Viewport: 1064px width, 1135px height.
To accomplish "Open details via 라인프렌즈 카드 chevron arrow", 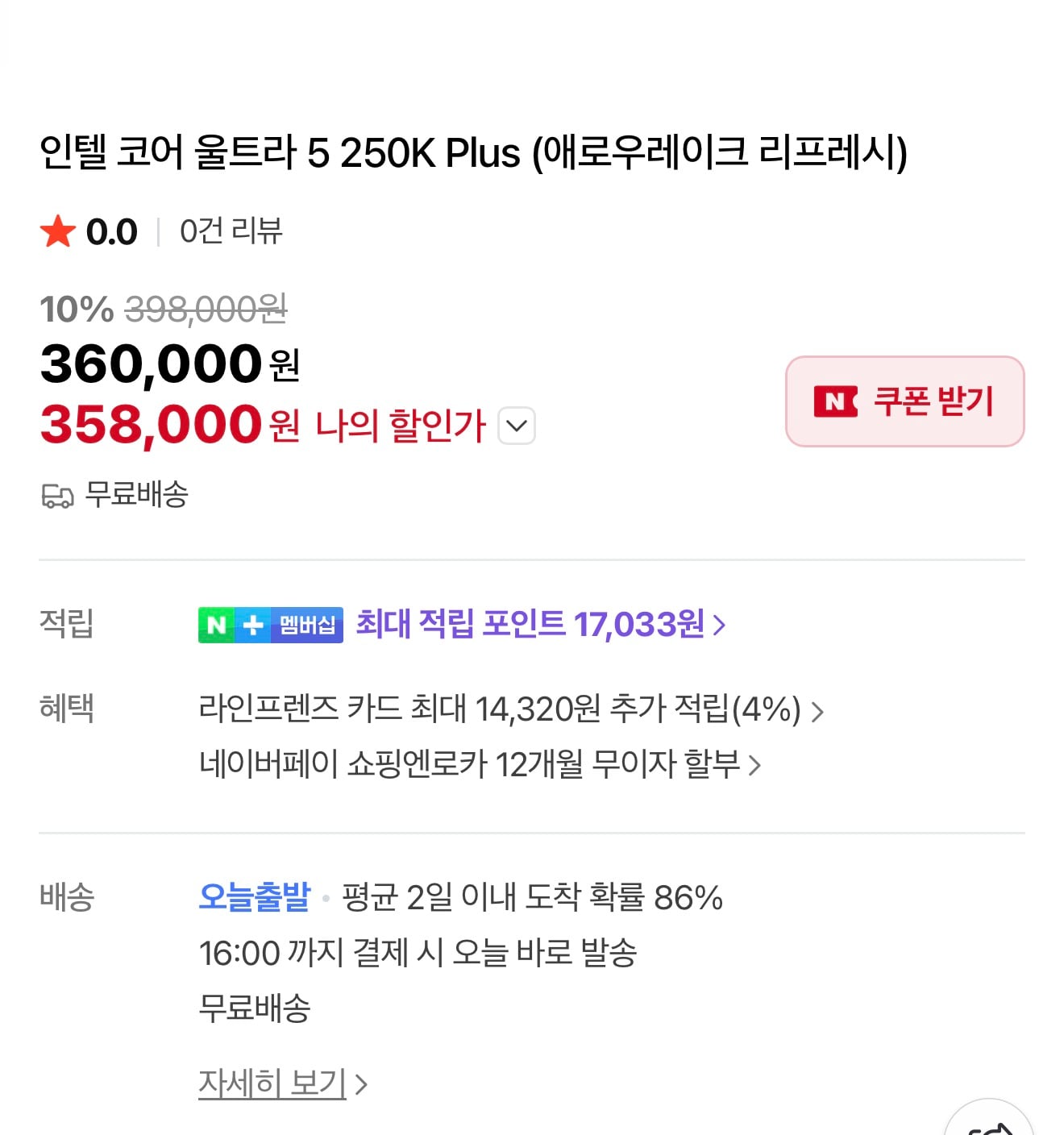I will coord(819,710).
